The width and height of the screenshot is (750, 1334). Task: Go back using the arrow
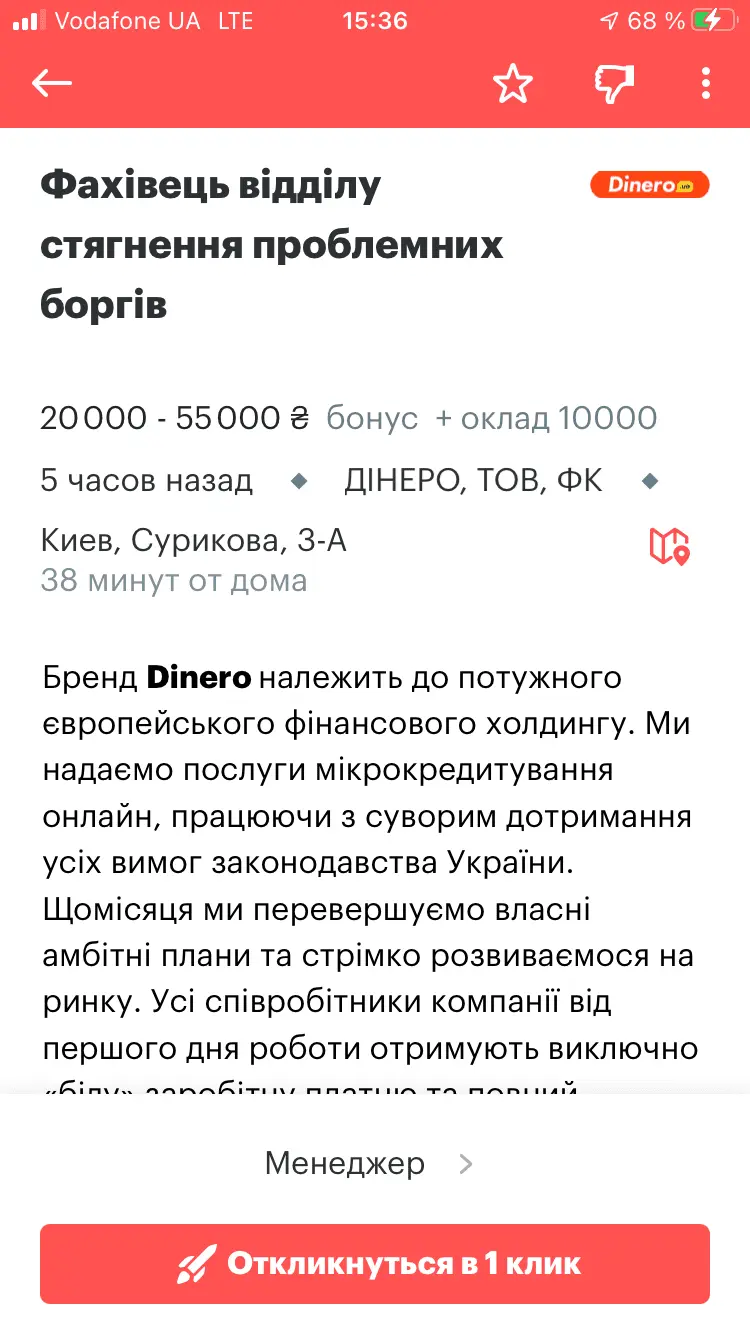tap(52, 84)
